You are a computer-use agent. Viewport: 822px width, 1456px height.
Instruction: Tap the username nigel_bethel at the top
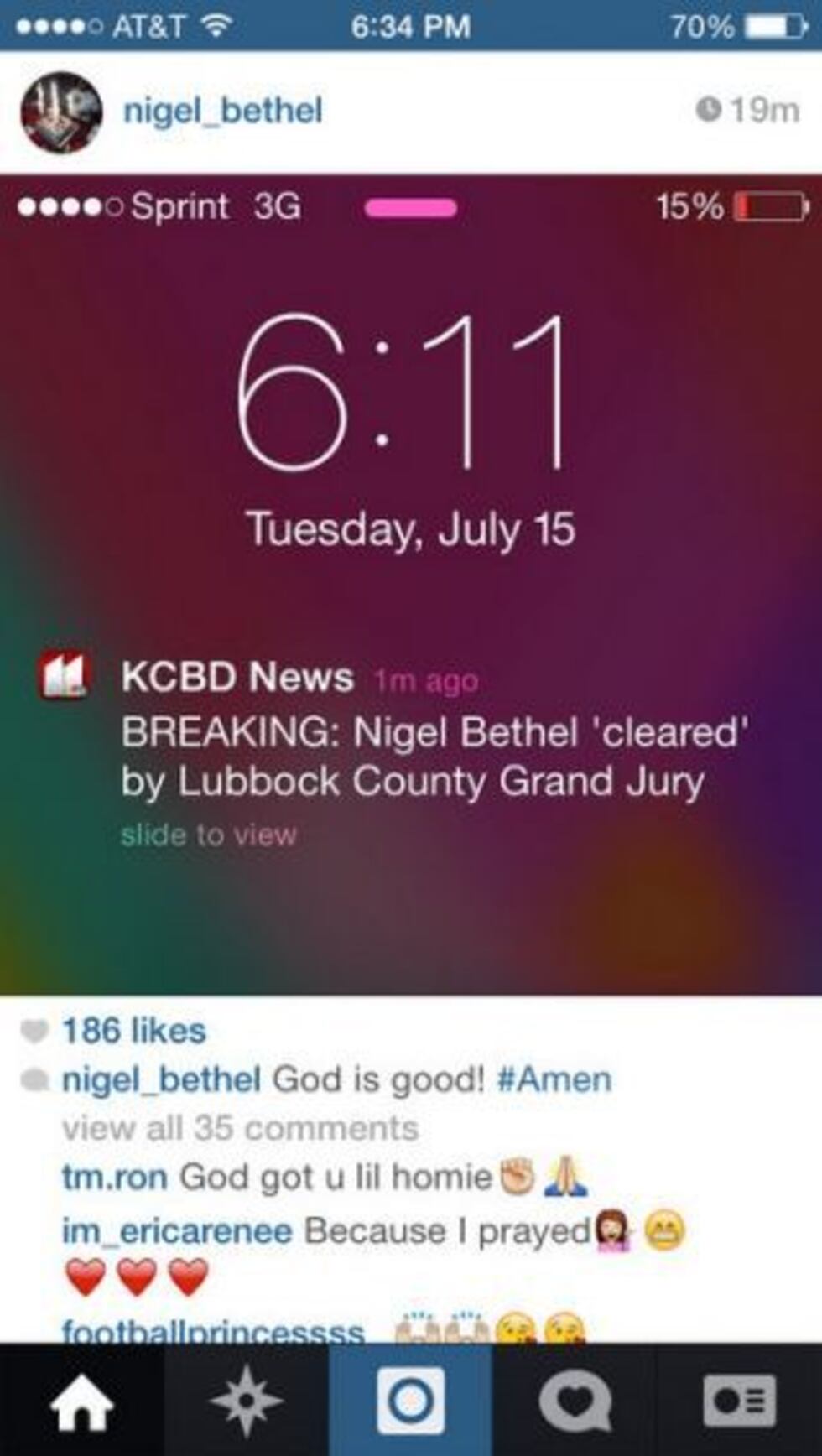(222, 110)
